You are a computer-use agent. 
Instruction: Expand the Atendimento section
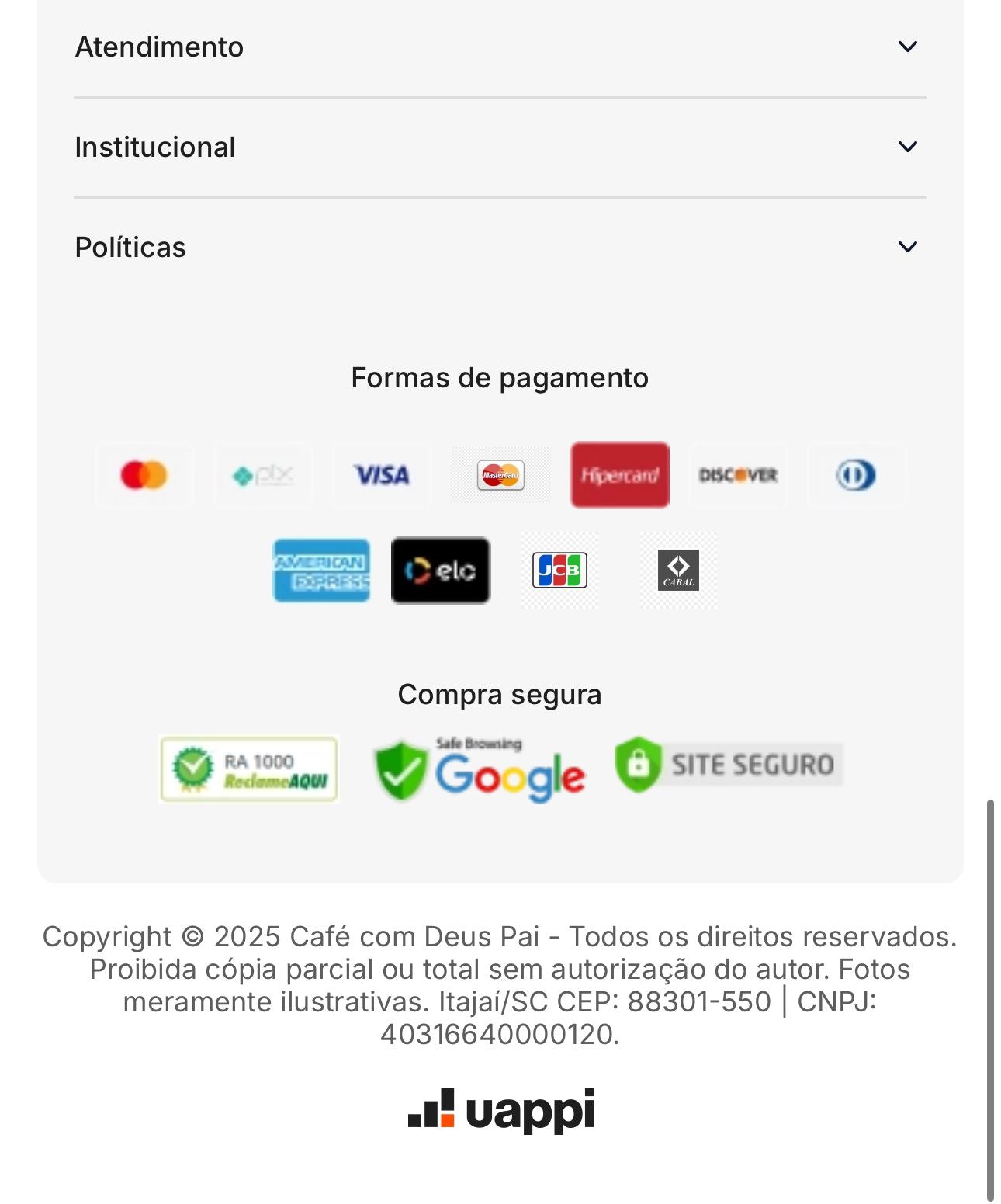point(500,47)
